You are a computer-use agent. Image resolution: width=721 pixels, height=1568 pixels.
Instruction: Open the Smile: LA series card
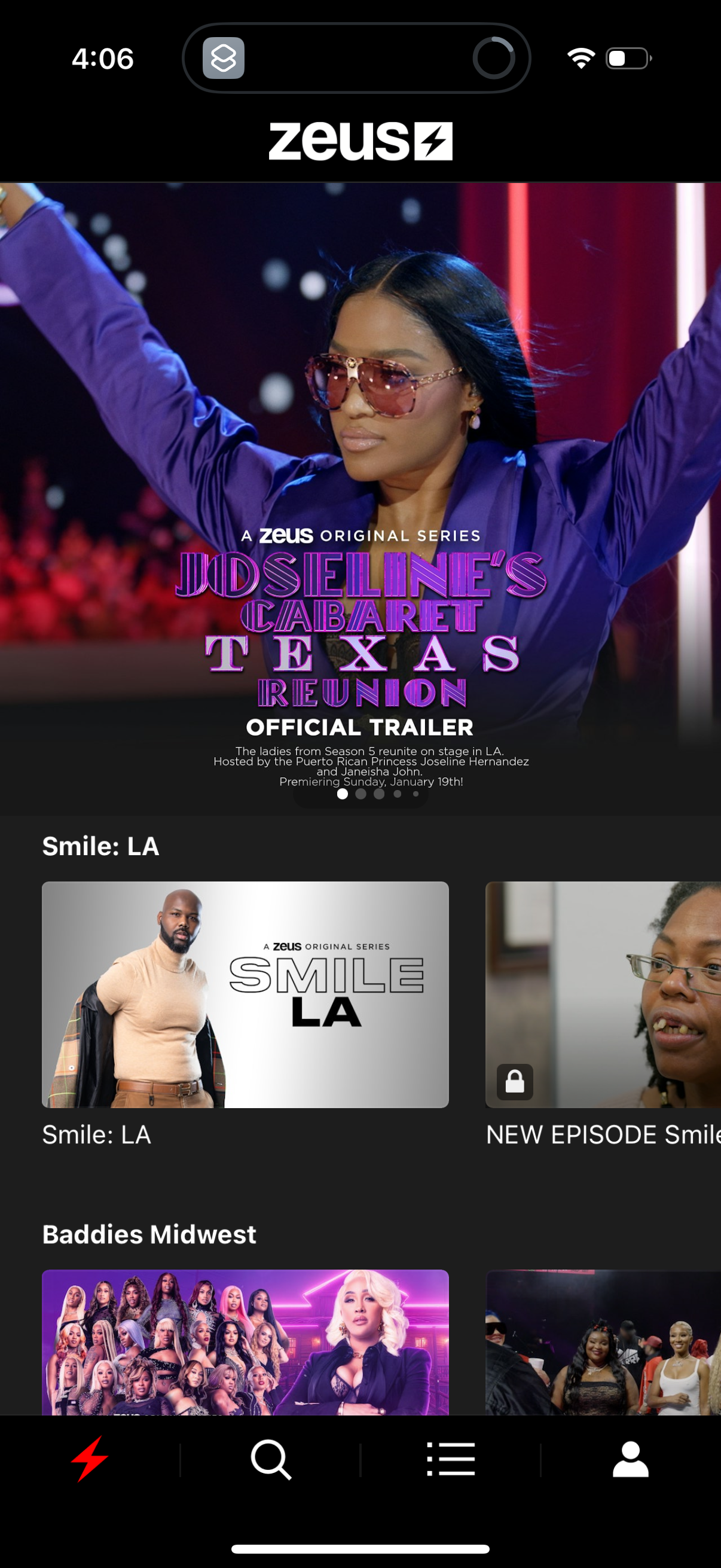coord(245,994)
